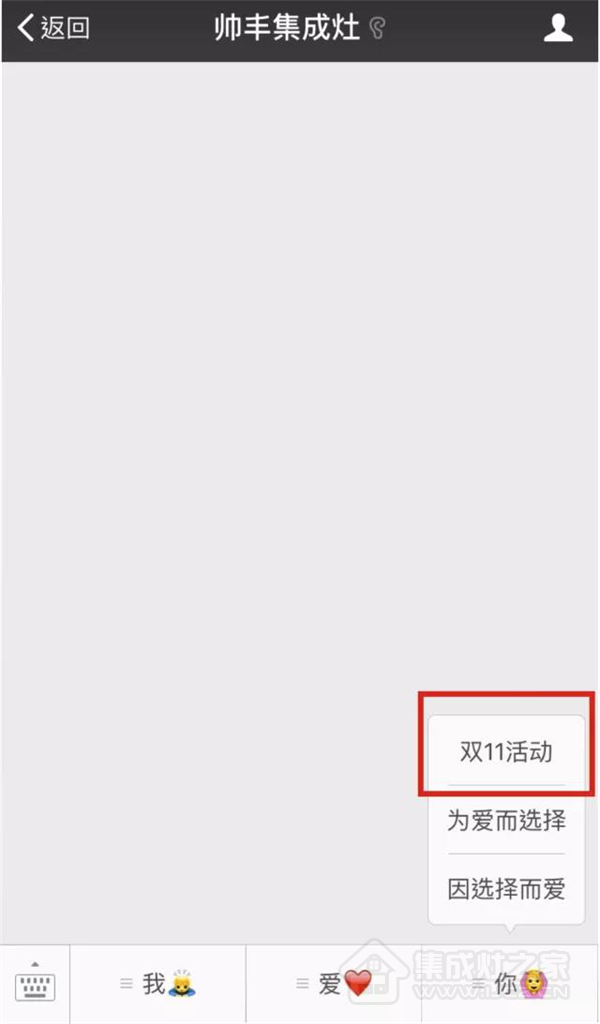Go back using the 返回 button
This screenshot has width=600, height=1024.
point(54,28)
